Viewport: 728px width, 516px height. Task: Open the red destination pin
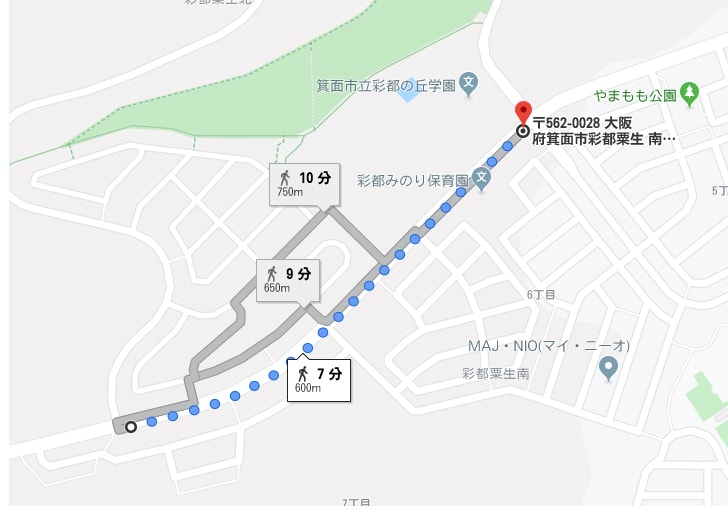522,112
